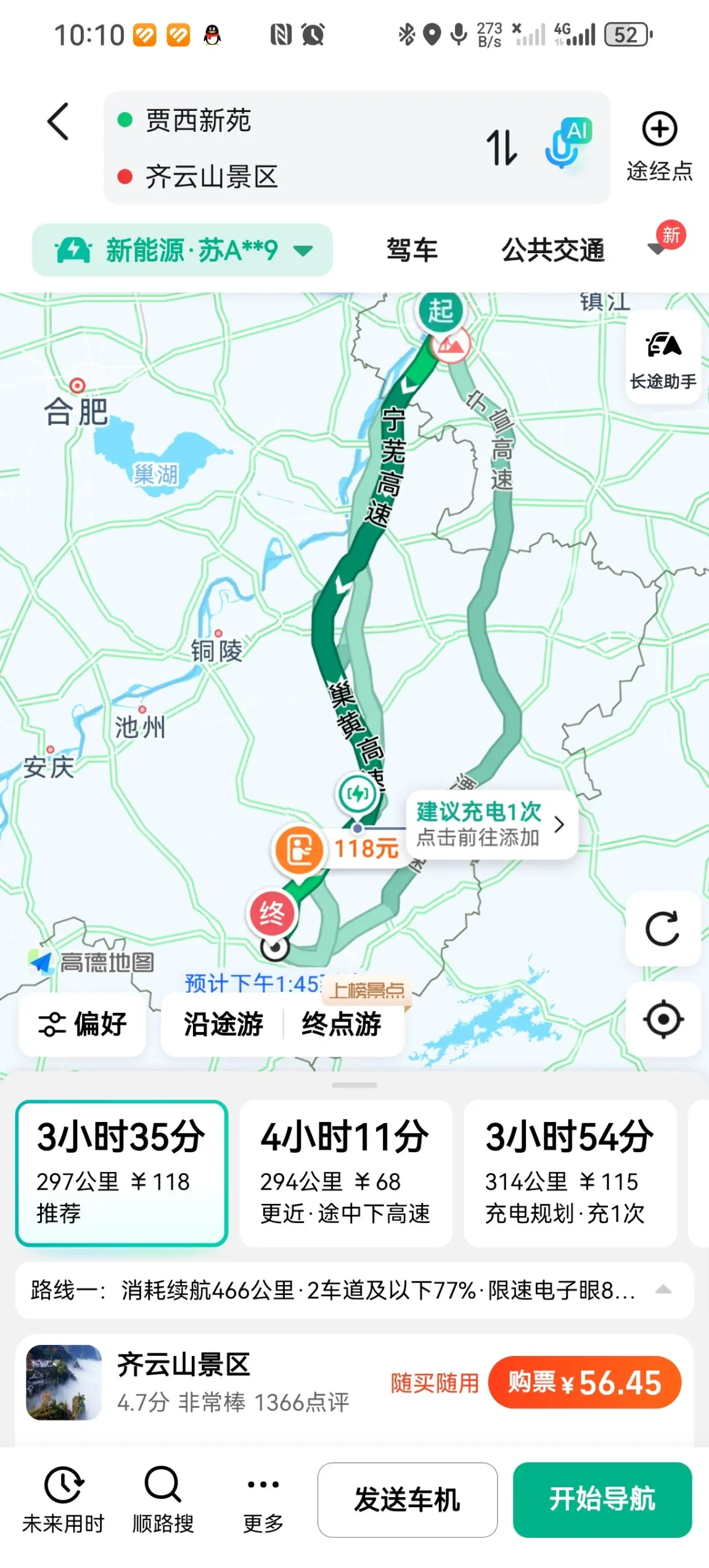Select 终点游 destination tour

coord(342,1025)
